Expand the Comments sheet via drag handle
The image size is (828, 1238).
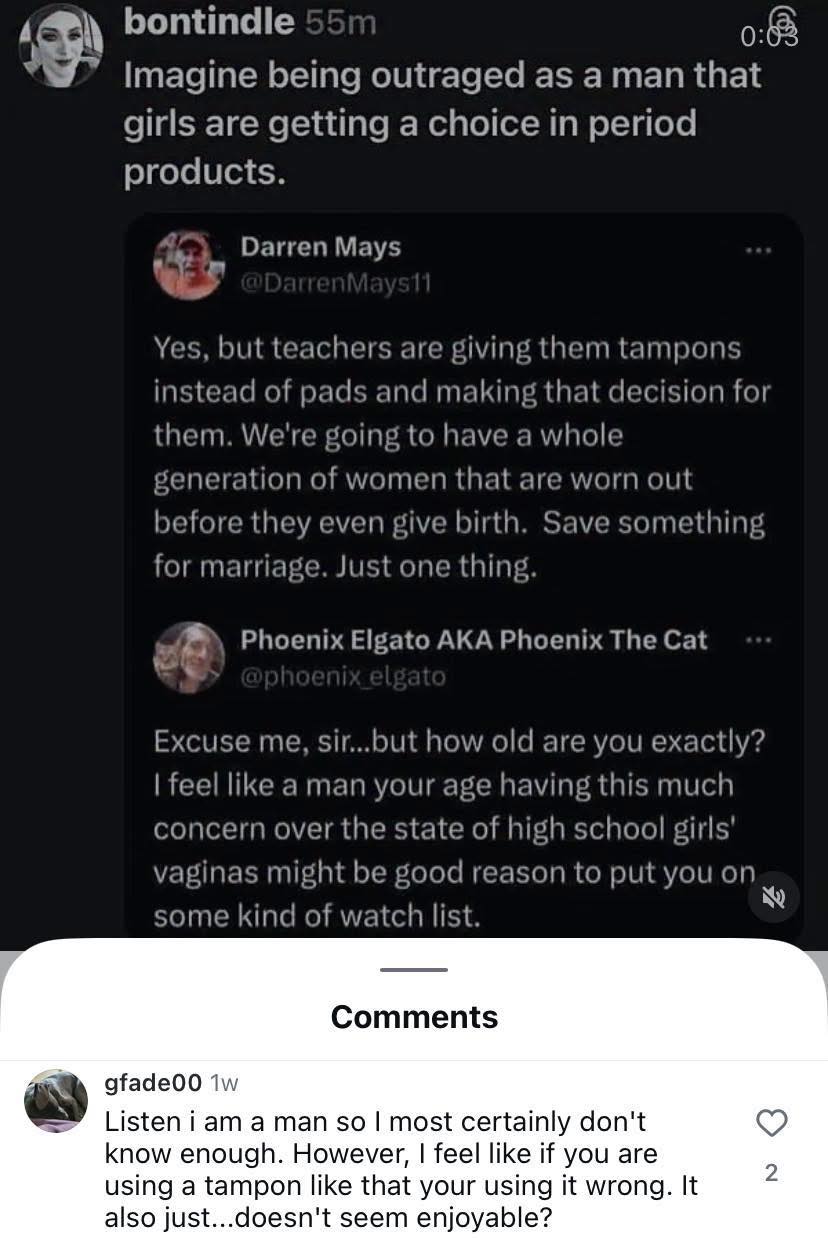pos(413,967)
